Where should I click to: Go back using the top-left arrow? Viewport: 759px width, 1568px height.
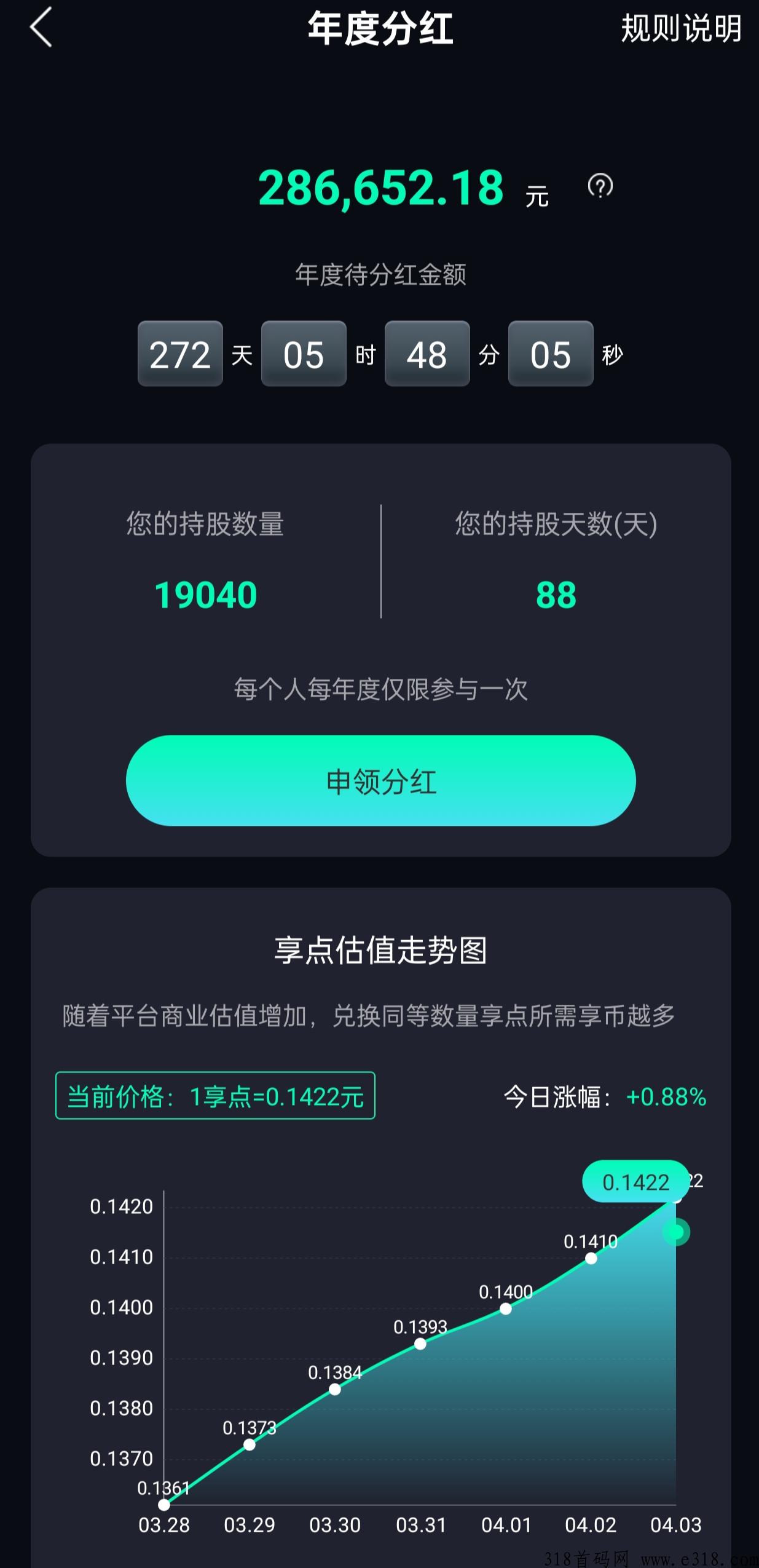coord(41,28)
